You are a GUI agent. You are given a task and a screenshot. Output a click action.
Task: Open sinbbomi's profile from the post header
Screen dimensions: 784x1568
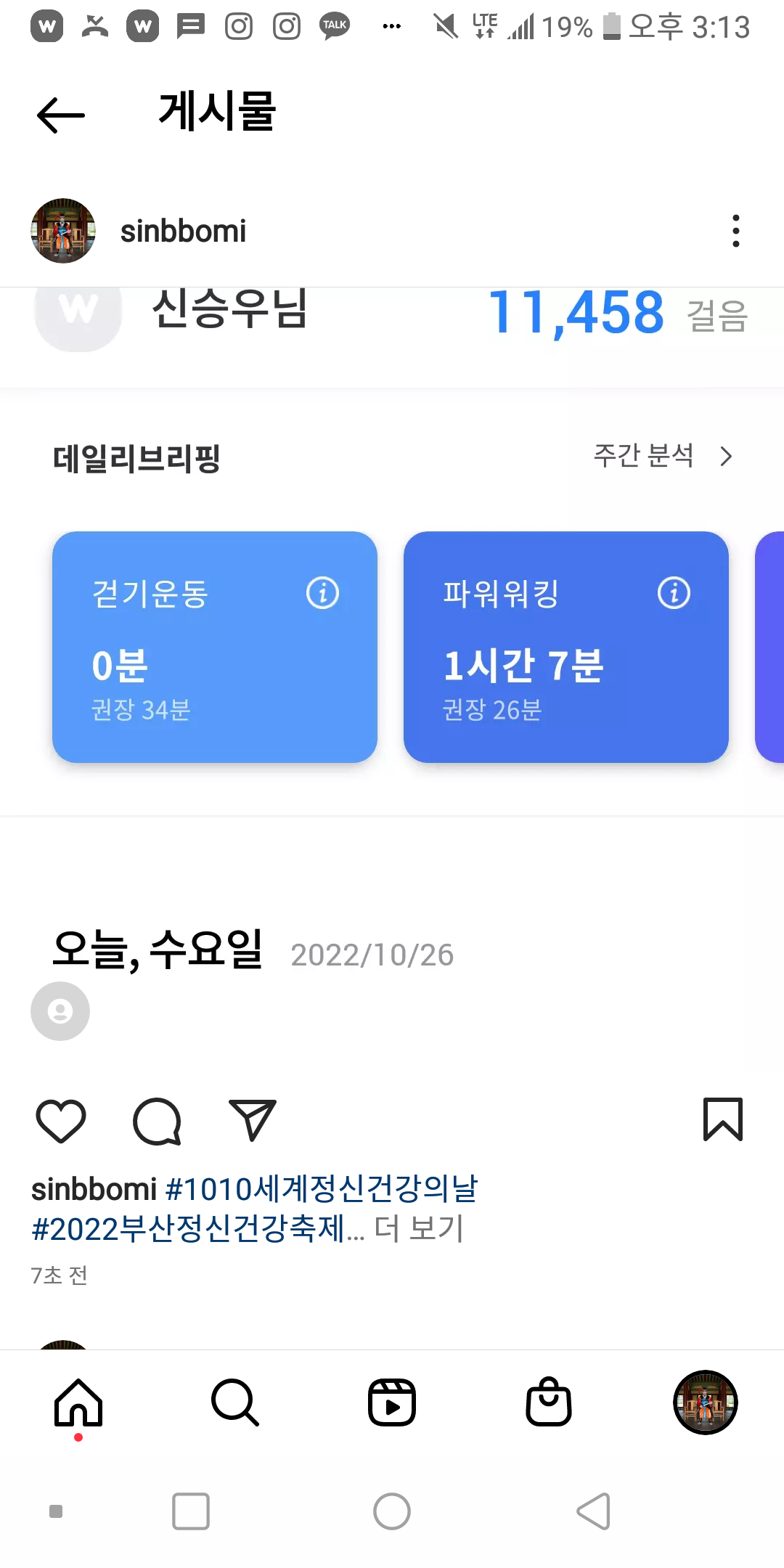(x=182, y=232)
